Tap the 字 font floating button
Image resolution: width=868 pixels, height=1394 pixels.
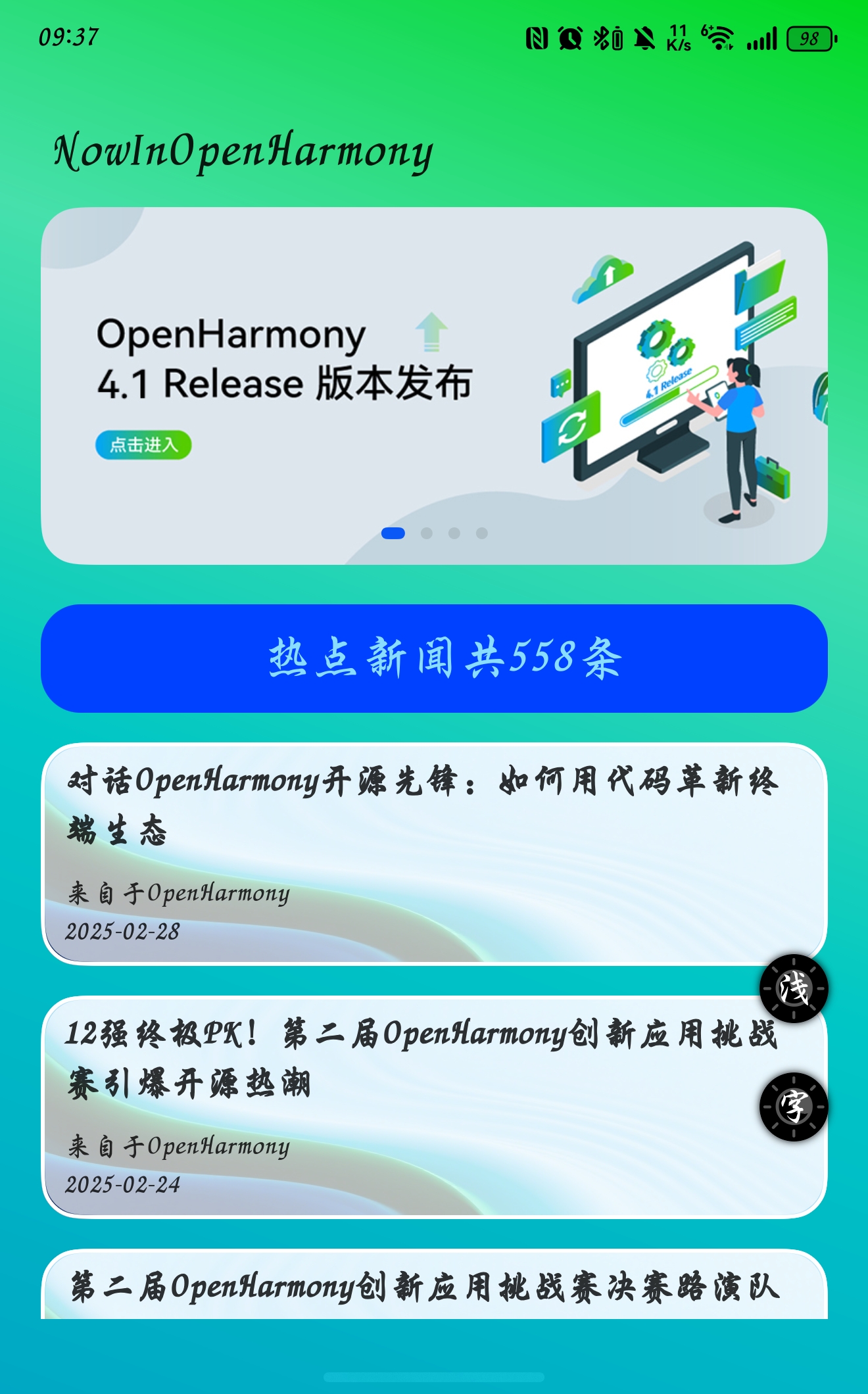[x=794, y=1107]
